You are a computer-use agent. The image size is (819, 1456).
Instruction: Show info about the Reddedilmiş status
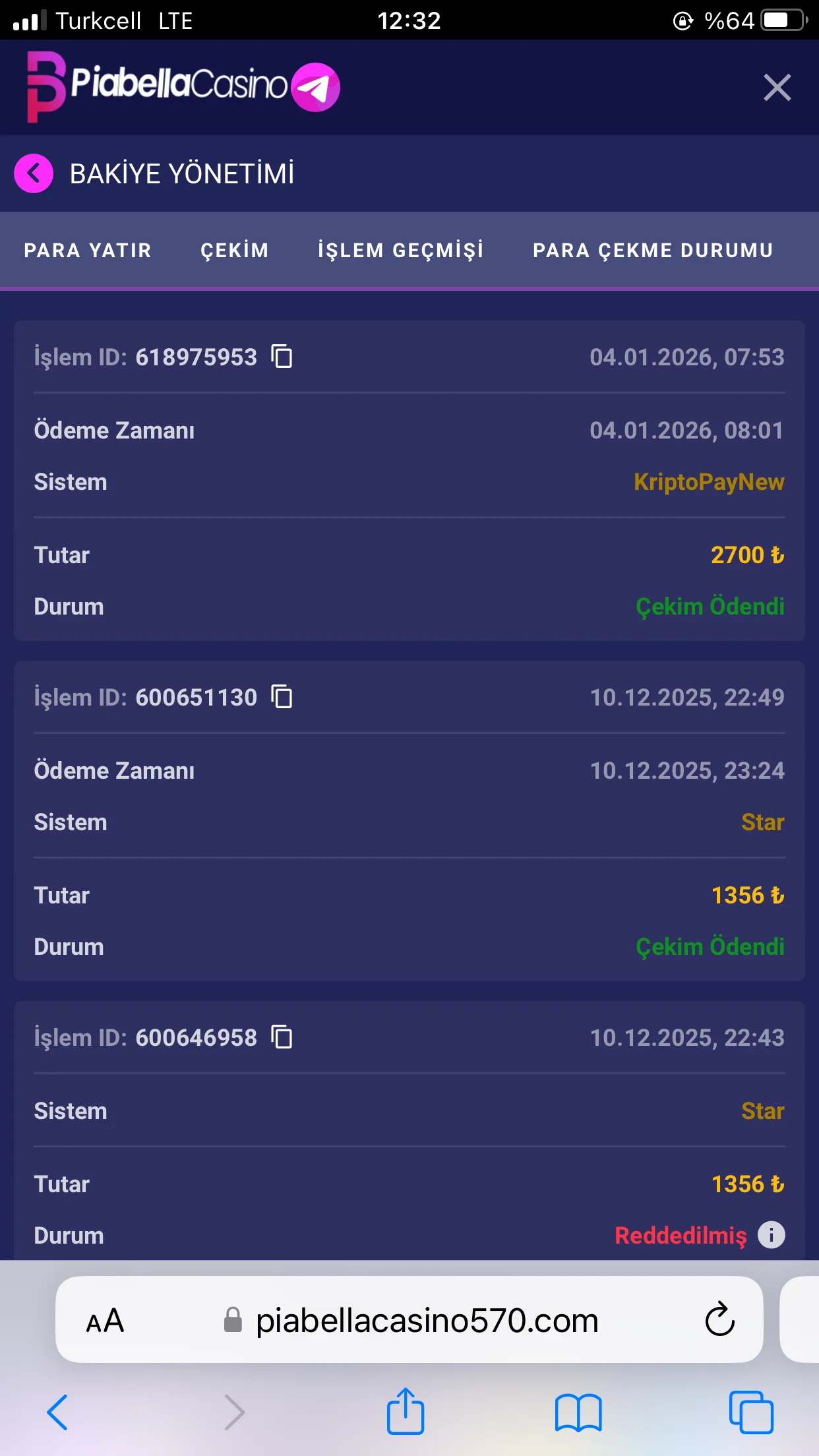pos(771,1235)
